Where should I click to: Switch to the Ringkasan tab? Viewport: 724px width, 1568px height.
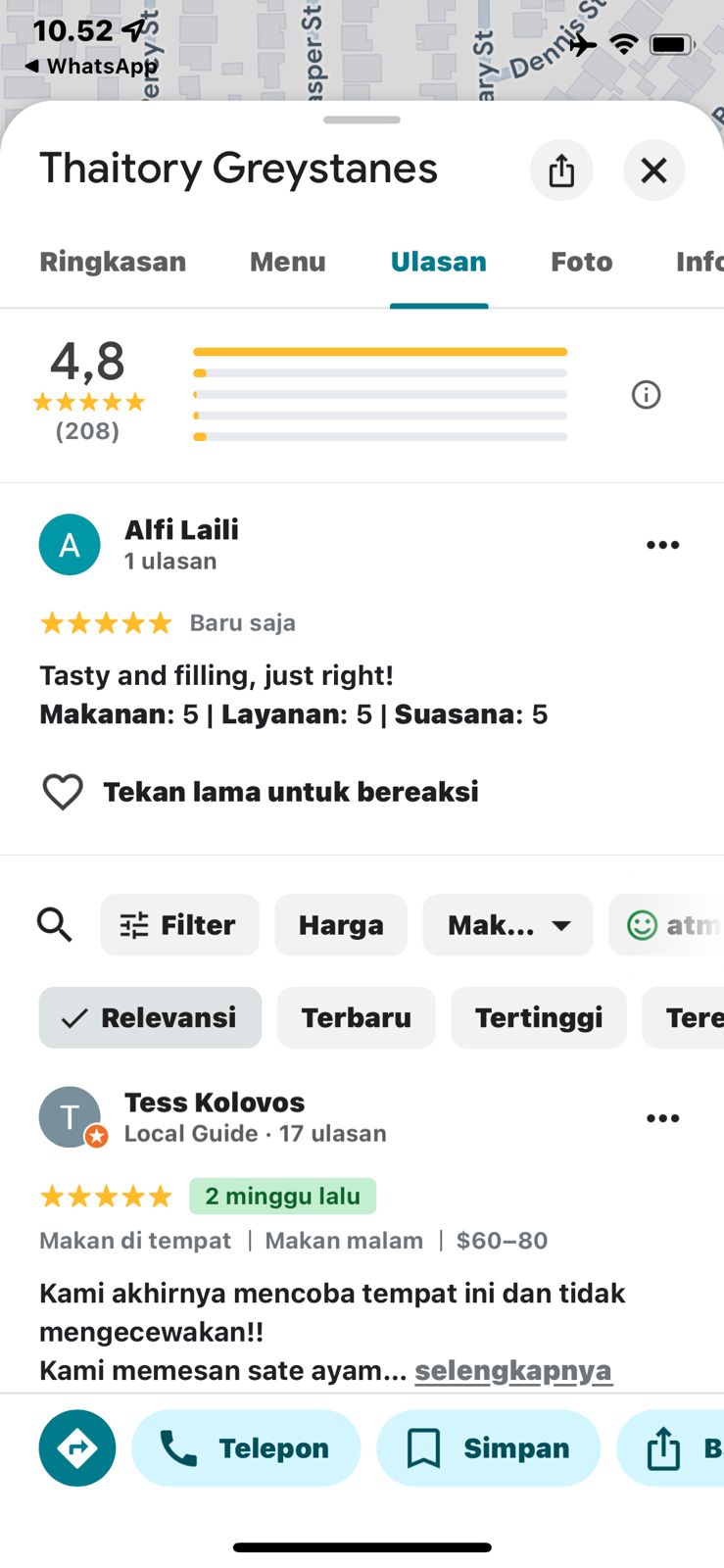pyautogui.click(x=113, y=262)
